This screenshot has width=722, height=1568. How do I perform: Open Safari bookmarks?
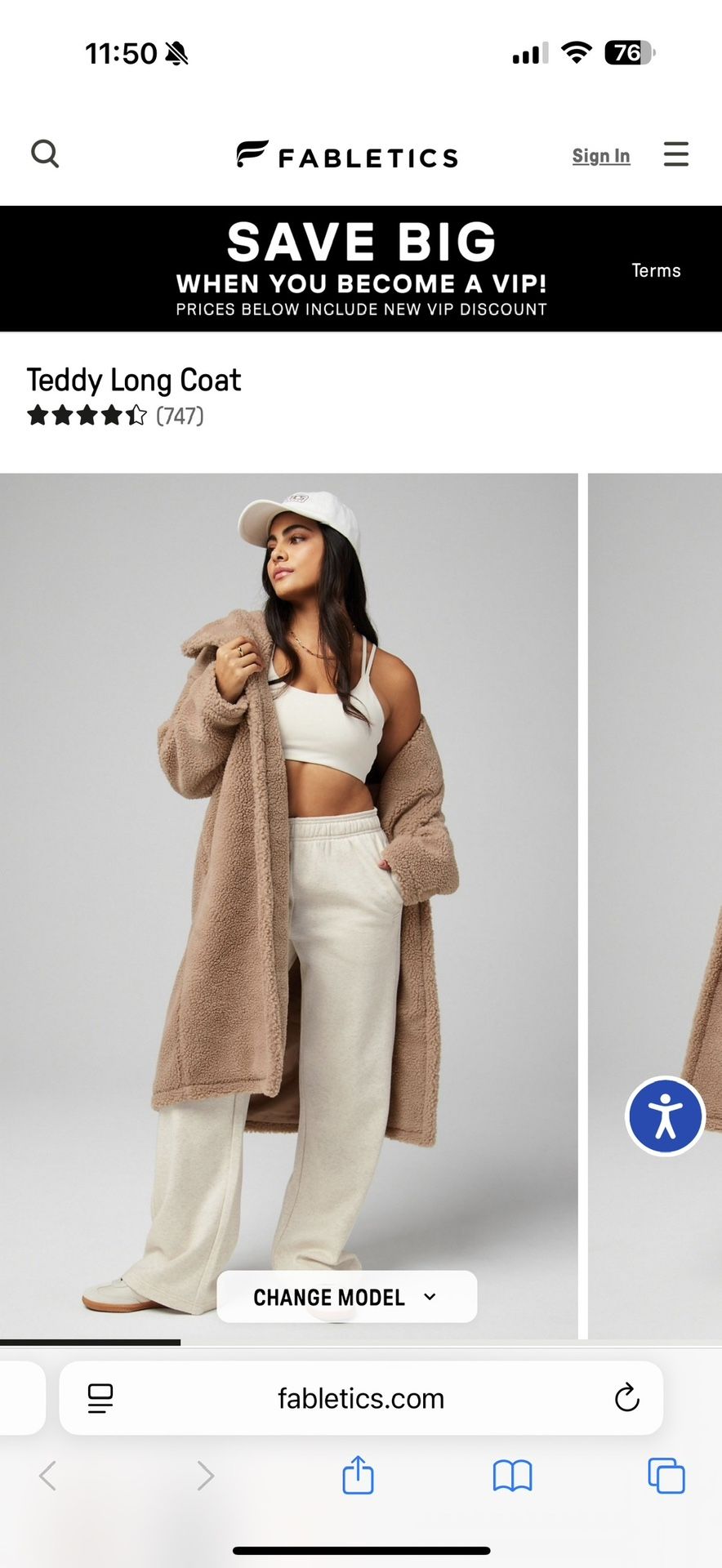(x=511, y=1475)
